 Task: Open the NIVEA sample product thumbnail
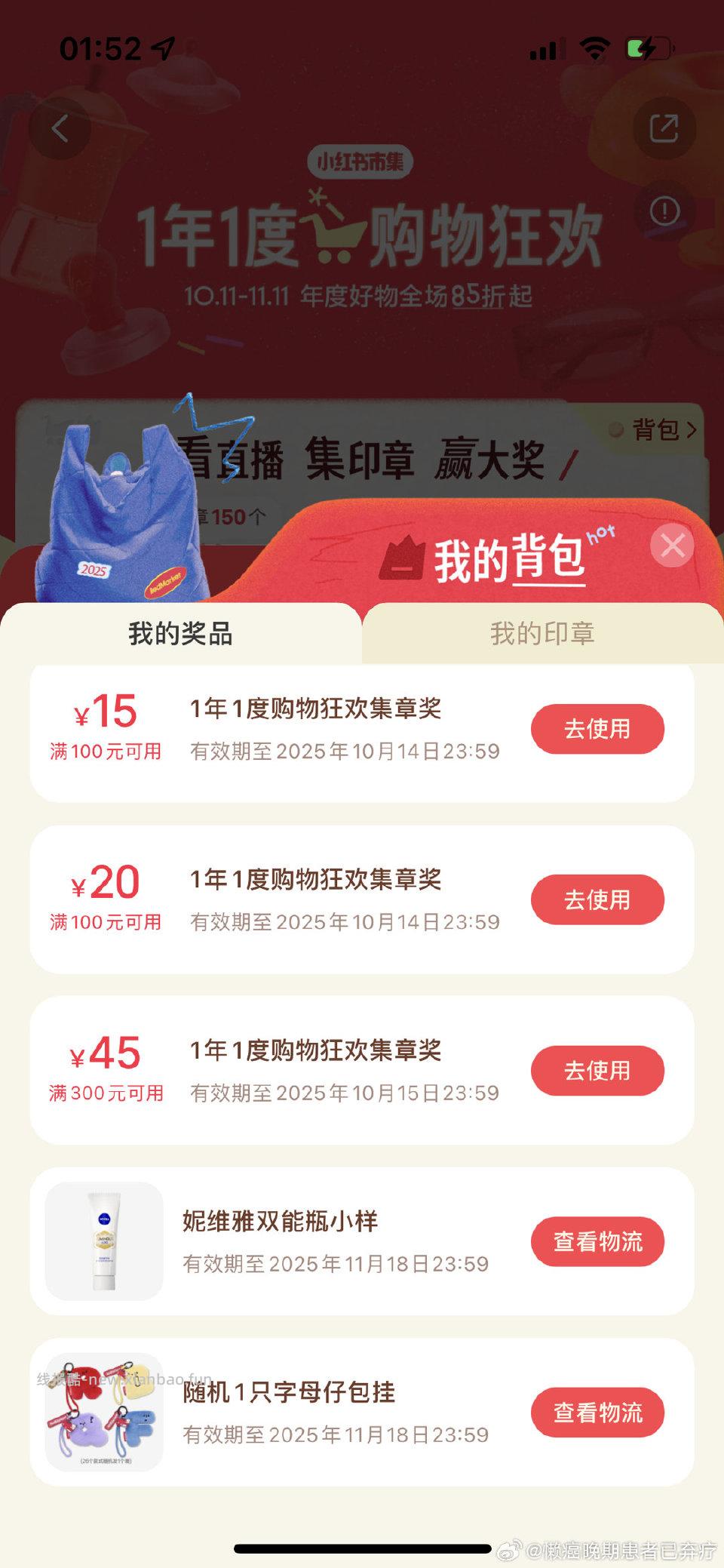(x=104, y=1241)
